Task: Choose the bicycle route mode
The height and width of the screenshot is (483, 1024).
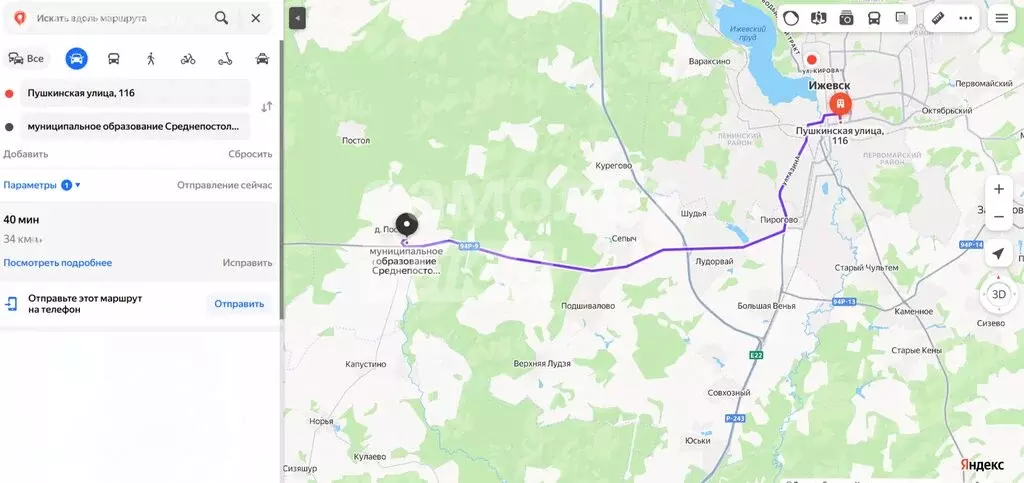Action: click(187, 59)
